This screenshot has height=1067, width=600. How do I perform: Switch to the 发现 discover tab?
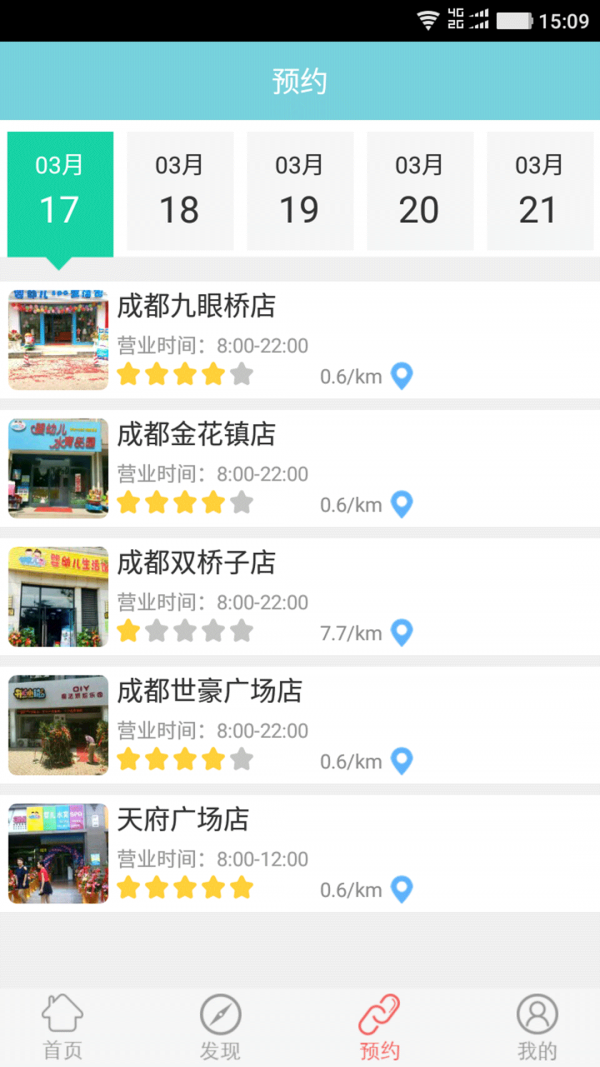(x=220, y=1027)
